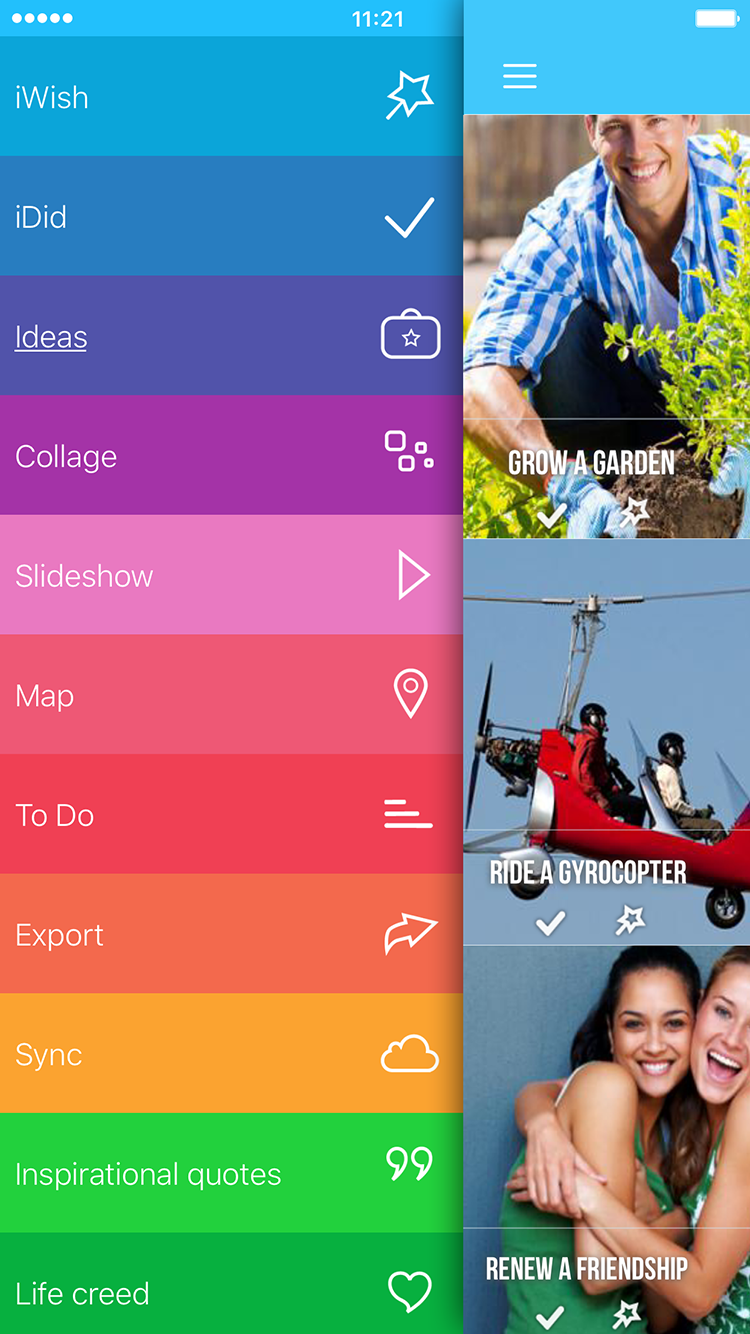Mark Renew a Friendship as done
Image resolution: width=750 pixels, height=1334 pixels.
pos(550,1315)
